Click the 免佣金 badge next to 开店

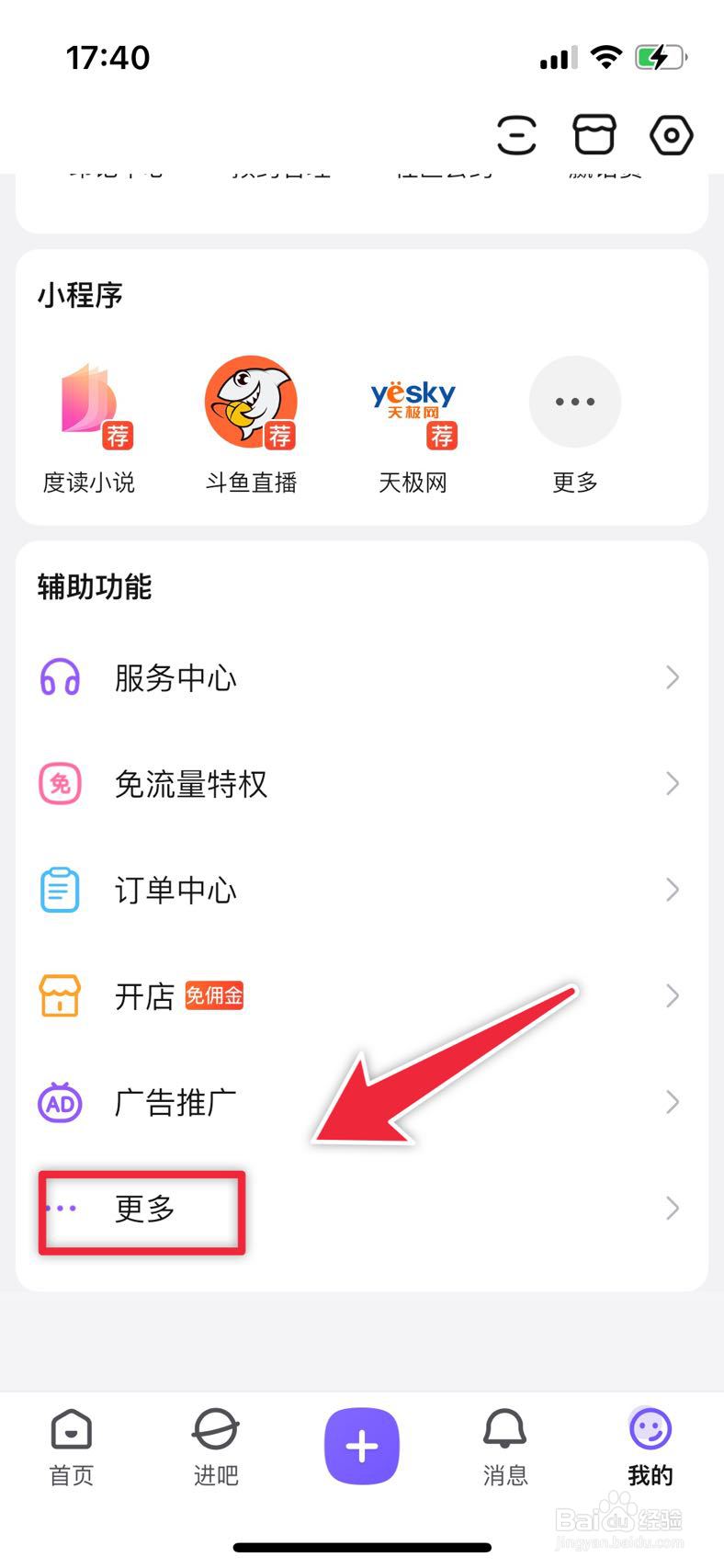pyautogui.click(x=214, y=996)
